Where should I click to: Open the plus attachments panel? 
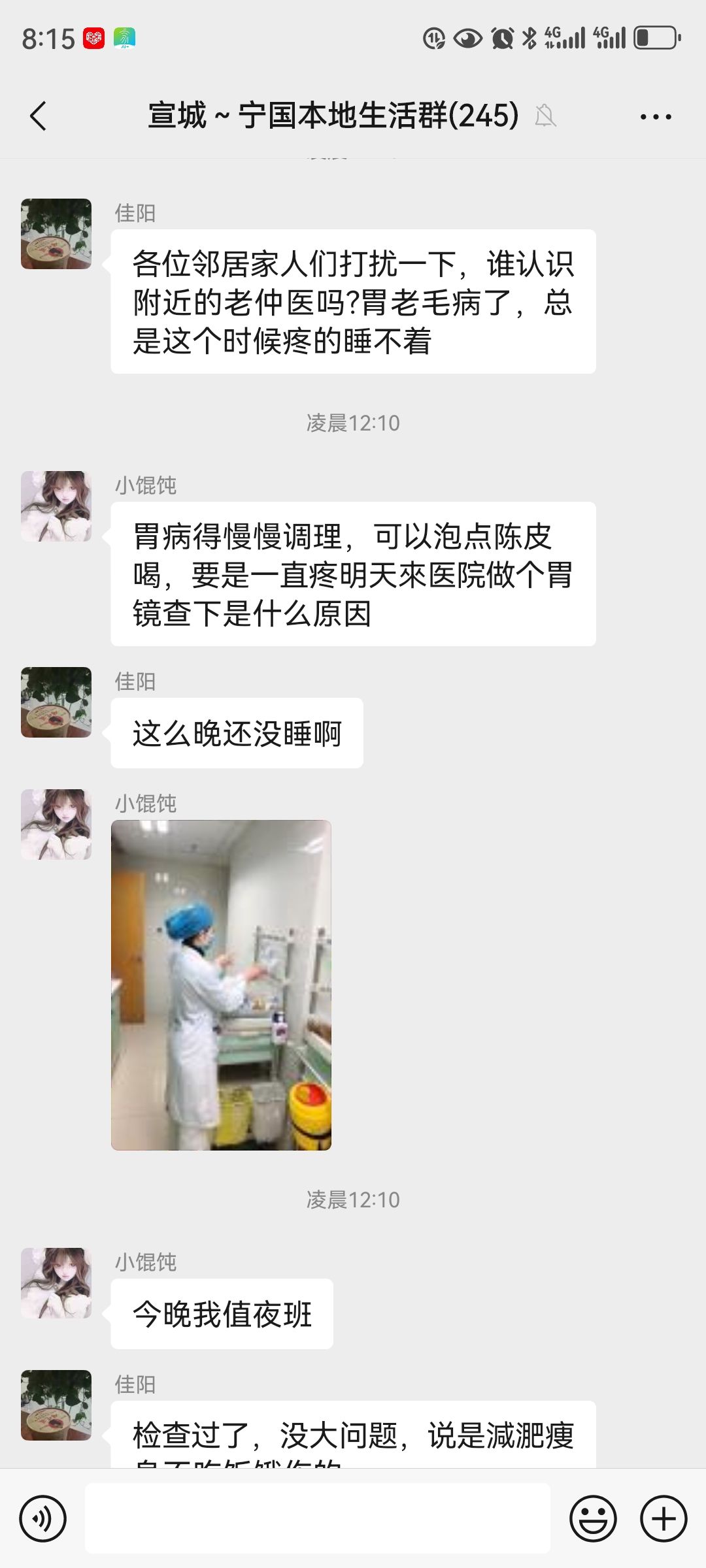pos(663,1518)
